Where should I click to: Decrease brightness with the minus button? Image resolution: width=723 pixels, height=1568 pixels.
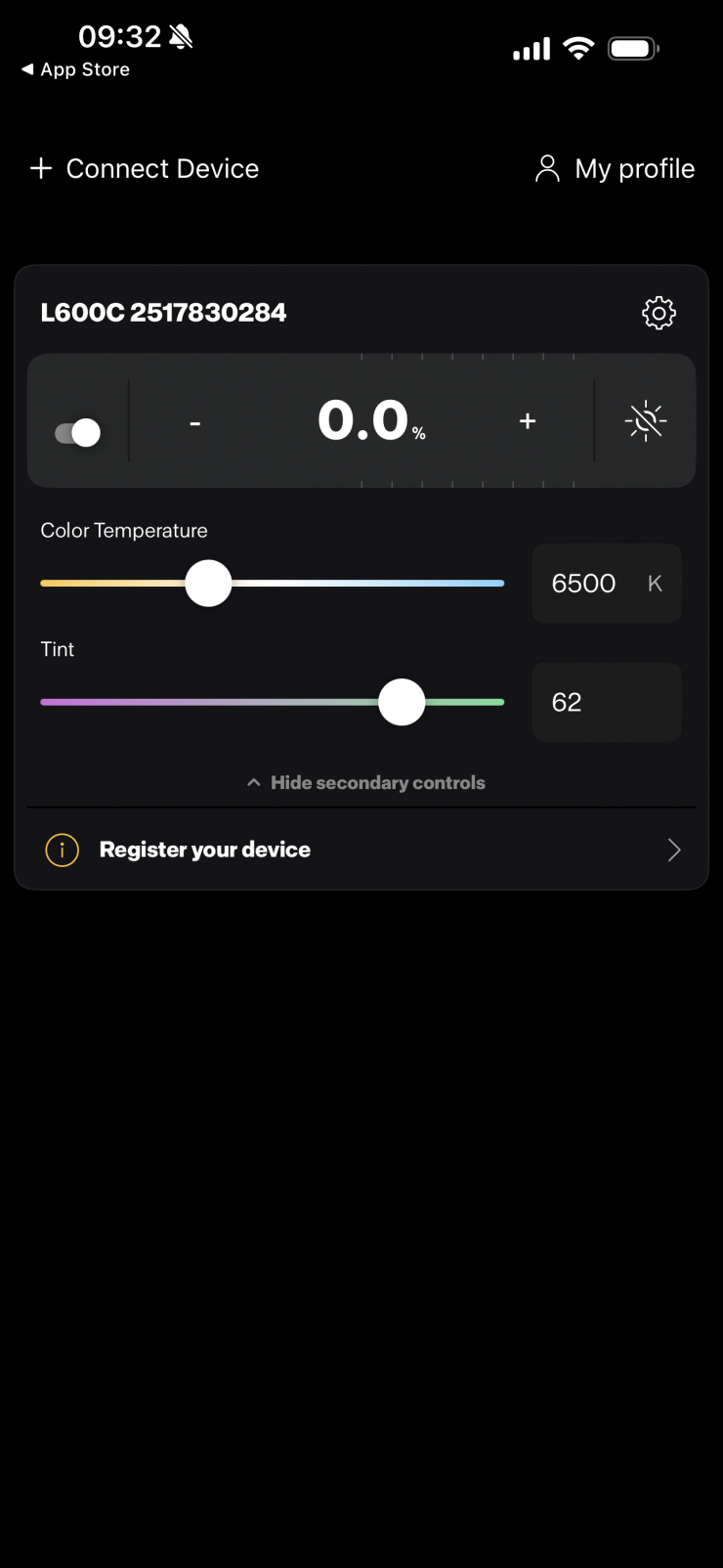click(195, 422)
